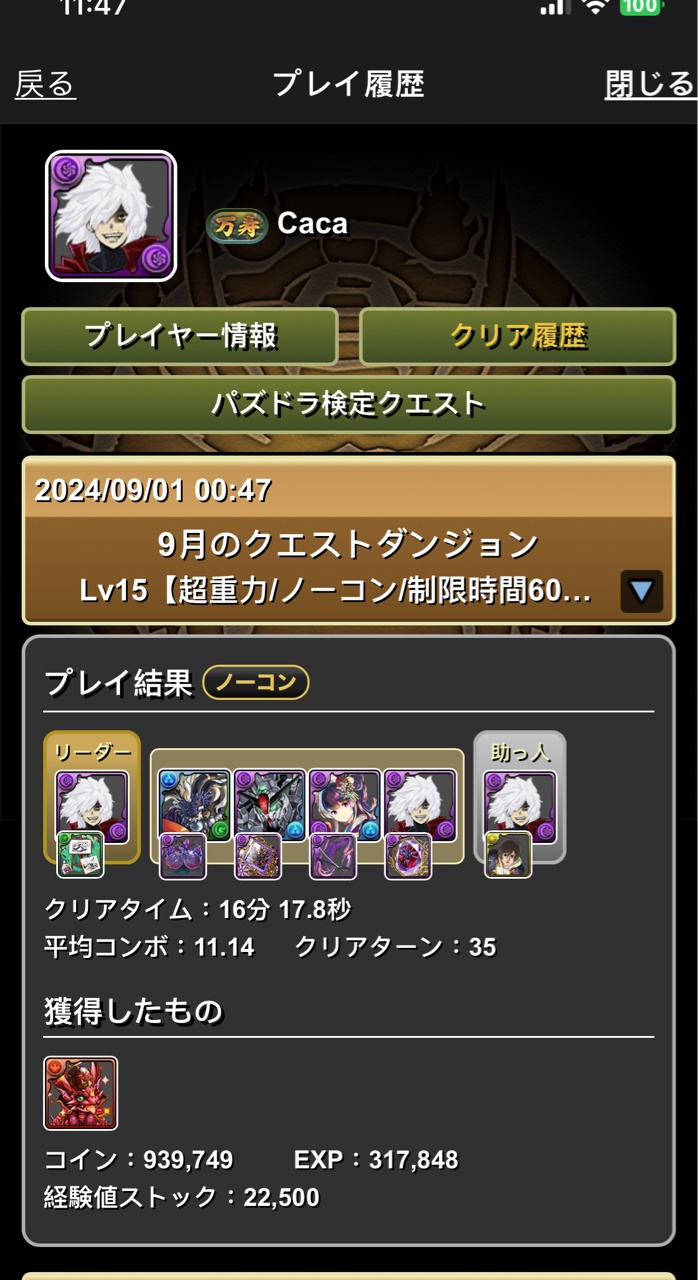Image resolution: width=698 pixels, height=1280 pixels.
Task: Tap 閉じる to close play history
Action: pos(649,85)
